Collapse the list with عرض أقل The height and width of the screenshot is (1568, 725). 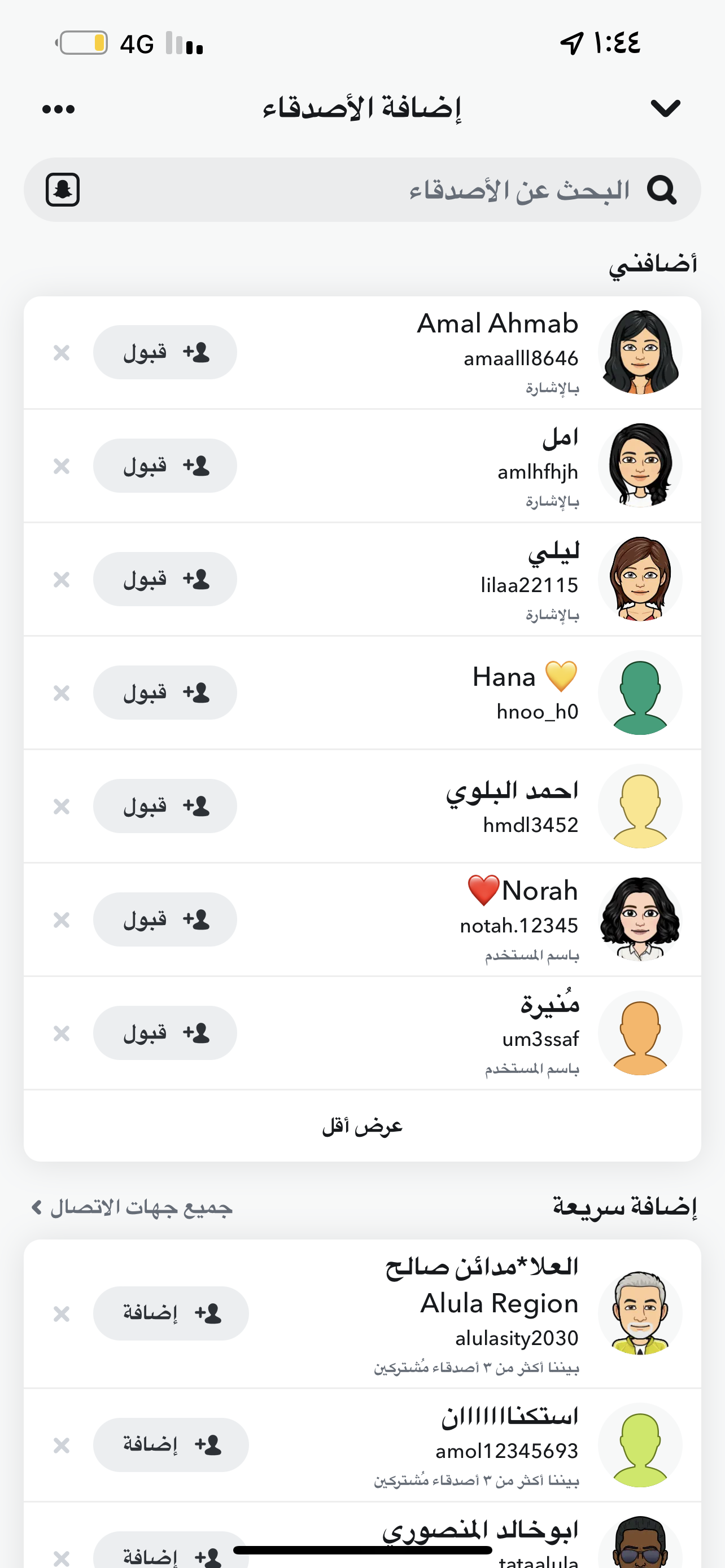362,1126
